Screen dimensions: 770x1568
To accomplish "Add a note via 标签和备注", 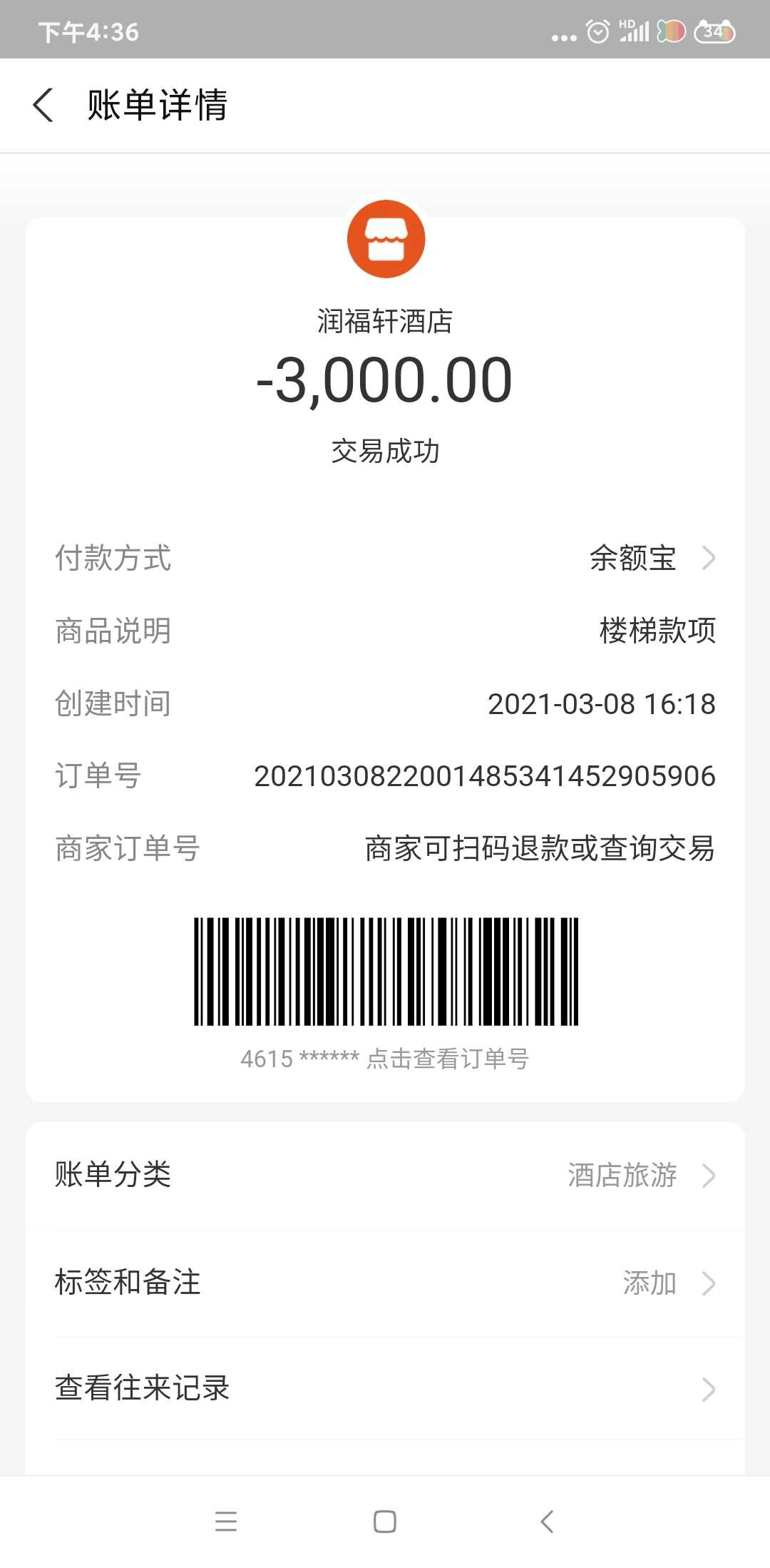I will click(x=385, y=1283).
